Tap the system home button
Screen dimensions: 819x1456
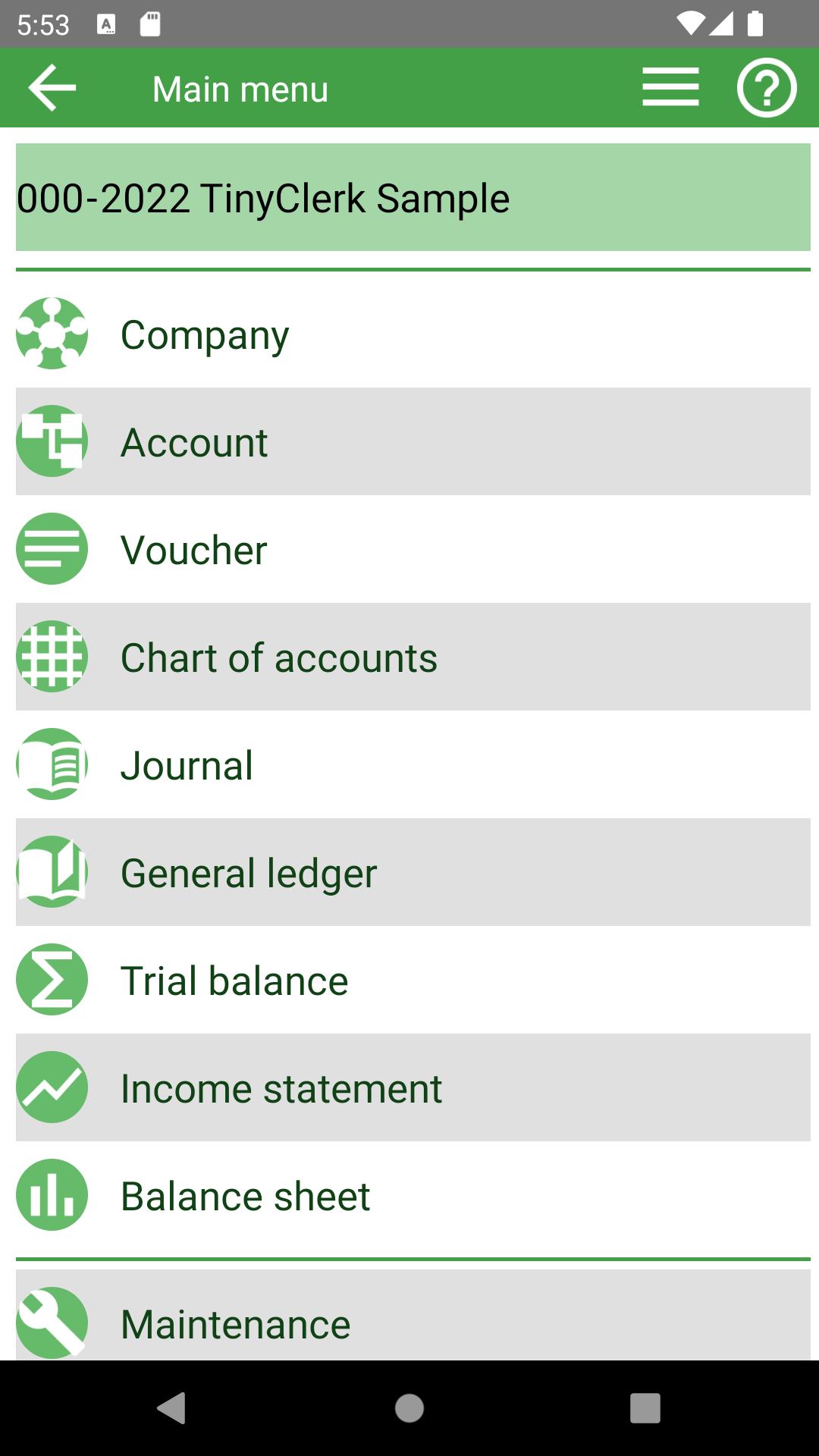(409, 1408)
